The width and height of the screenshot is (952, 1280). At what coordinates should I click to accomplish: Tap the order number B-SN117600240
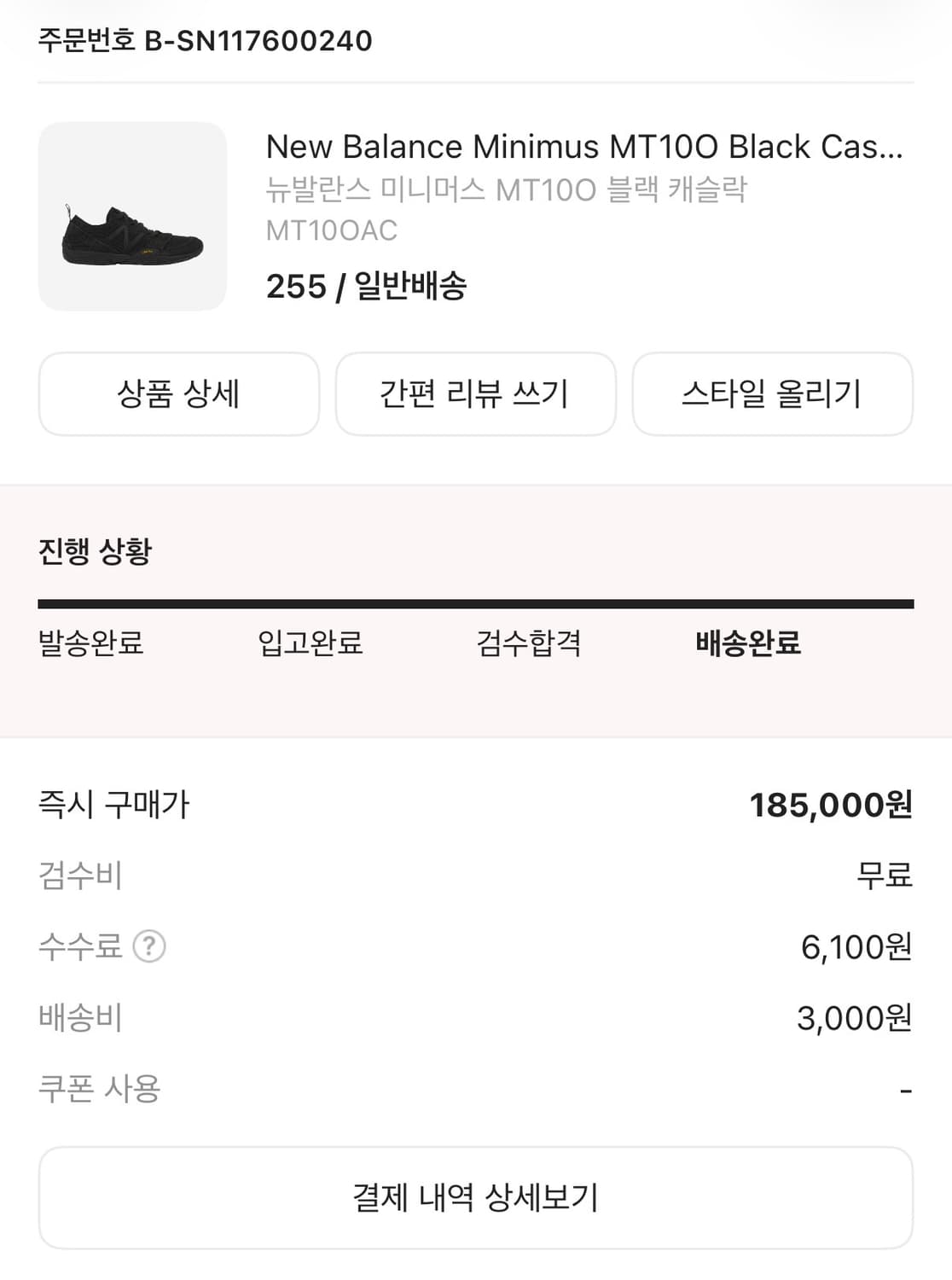point(205,38)
